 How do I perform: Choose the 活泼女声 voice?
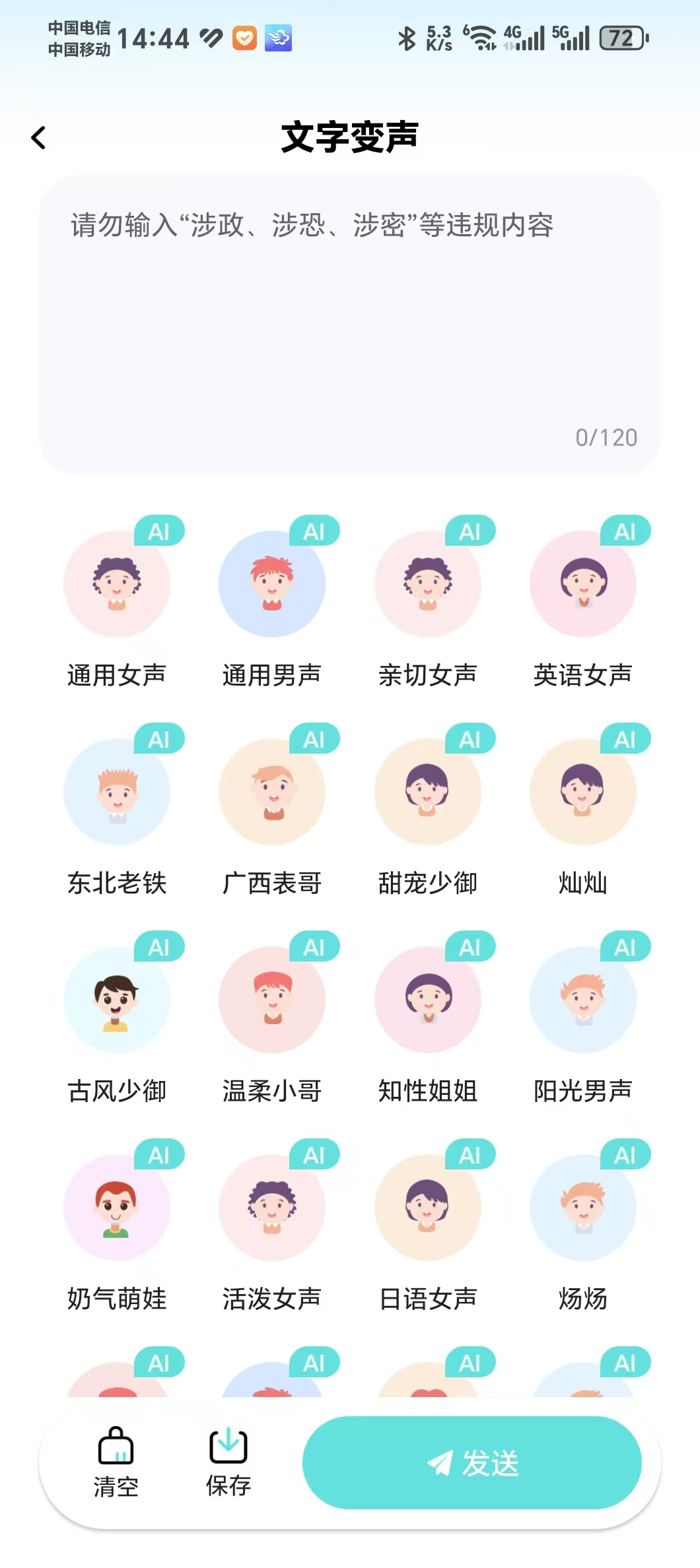point(272,1208)
